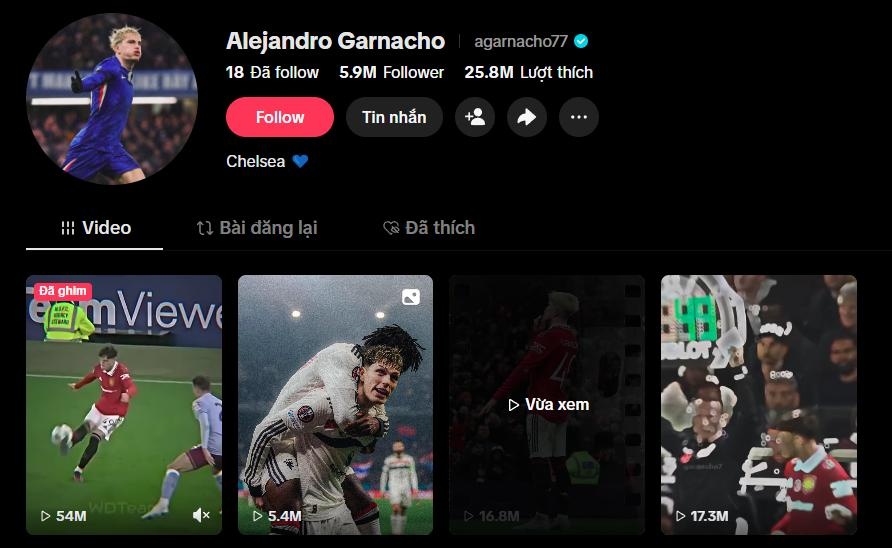Viewport: 892px width, 548px height.
Task: Share this profile
Action: pyautogui.click(x=527, y=117)
